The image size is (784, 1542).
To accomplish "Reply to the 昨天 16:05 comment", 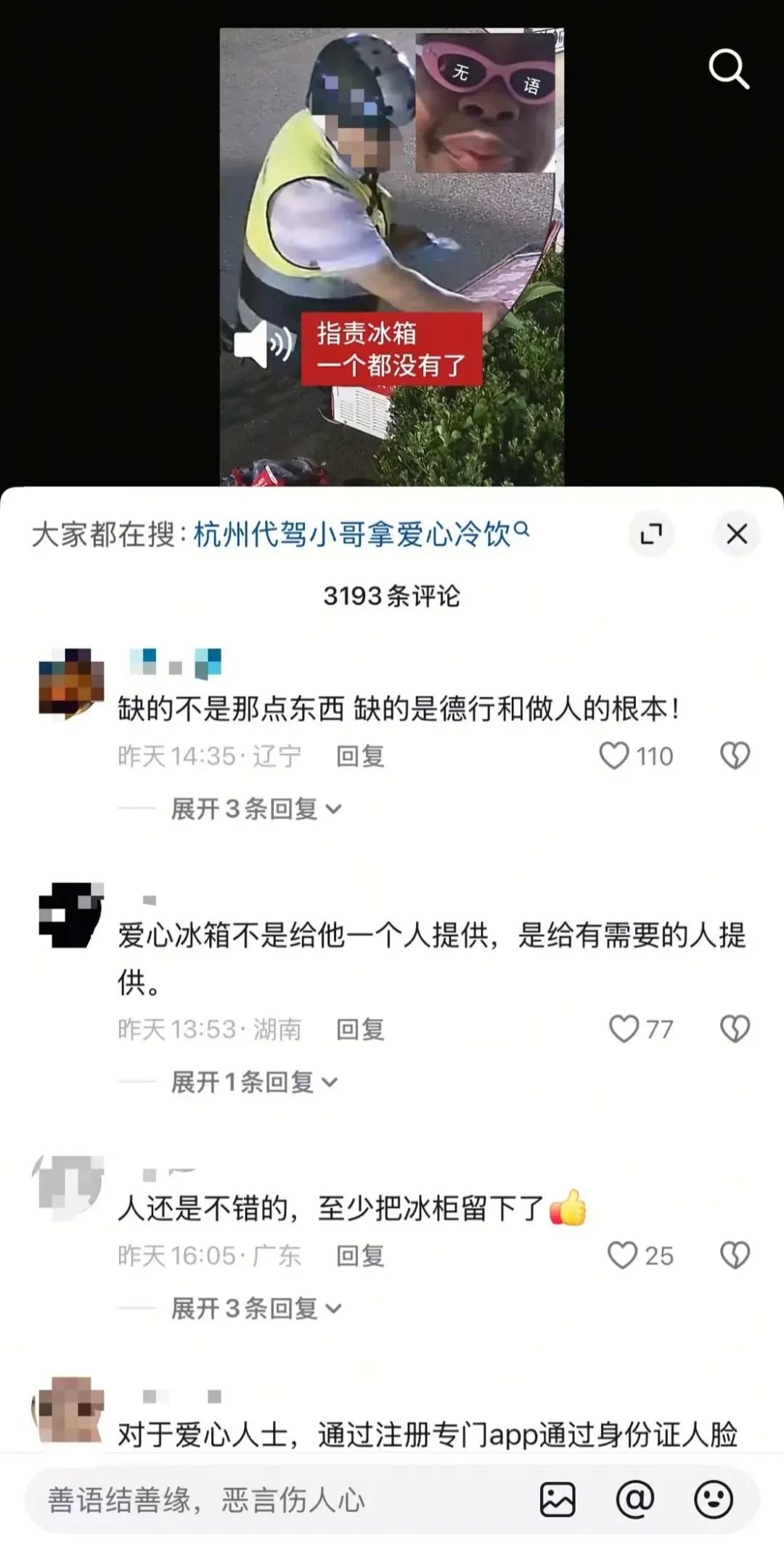I will (x=360, y=1256).
